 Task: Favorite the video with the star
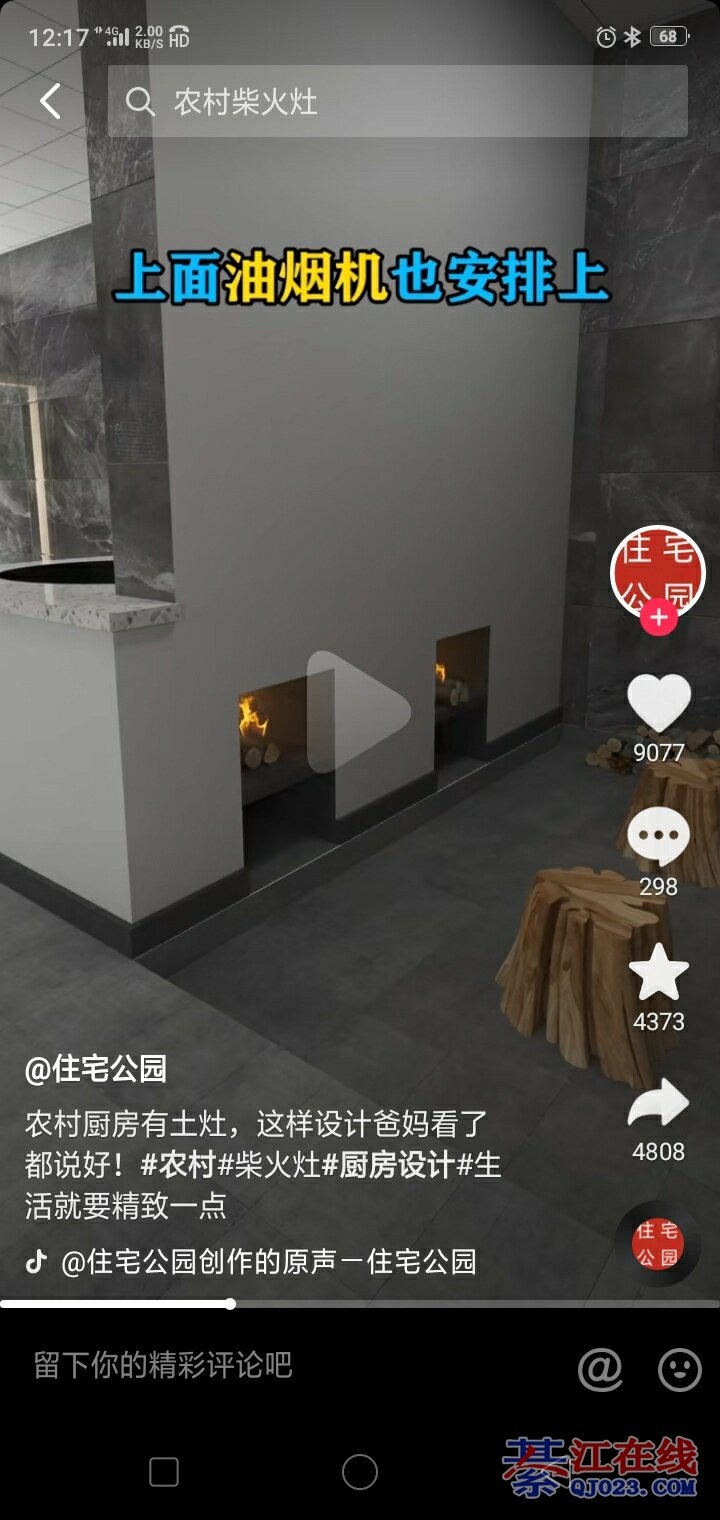click(658, 973)
